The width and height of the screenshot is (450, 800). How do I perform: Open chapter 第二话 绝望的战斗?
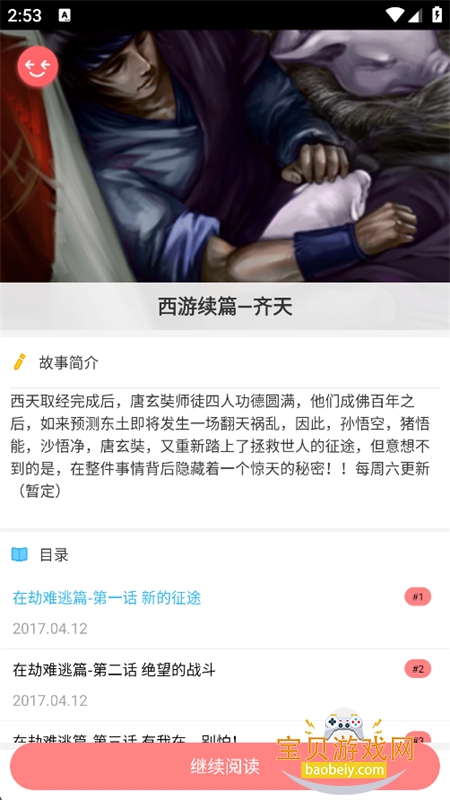point(225,684)
